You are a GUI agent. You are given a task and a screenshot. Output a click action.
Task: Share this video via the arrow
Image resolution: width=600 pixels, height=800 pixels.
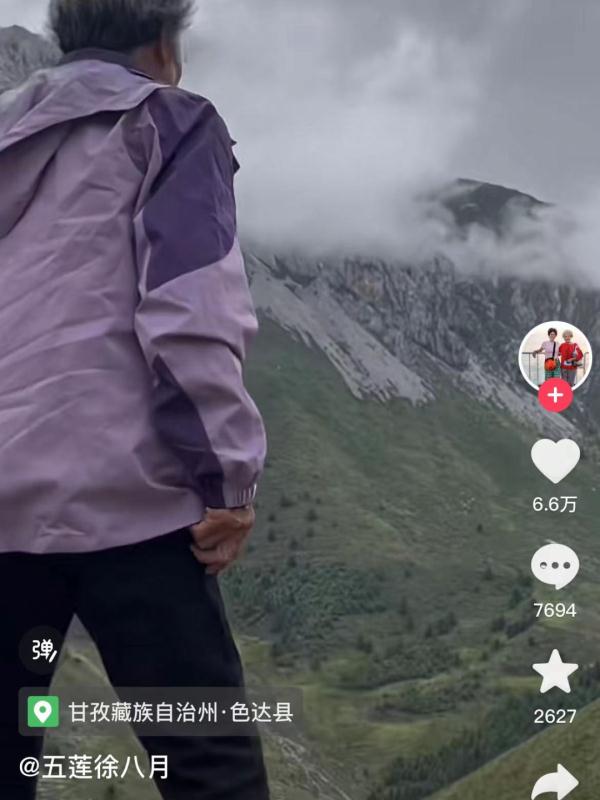tap(555, 780)
